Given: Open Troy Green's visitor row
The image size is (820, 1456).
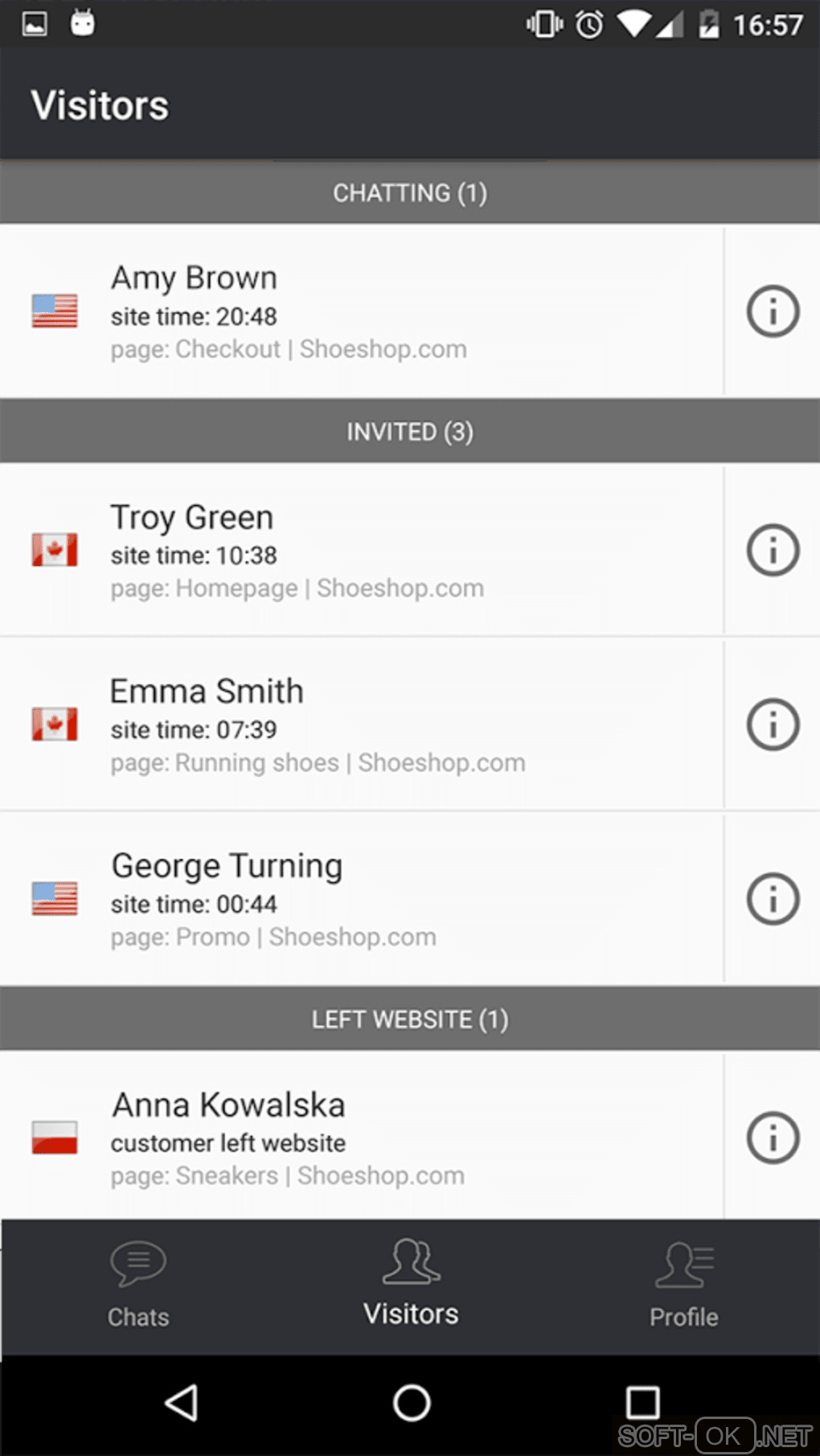Looking at the screenshot, I should click(x=362, y=551).
